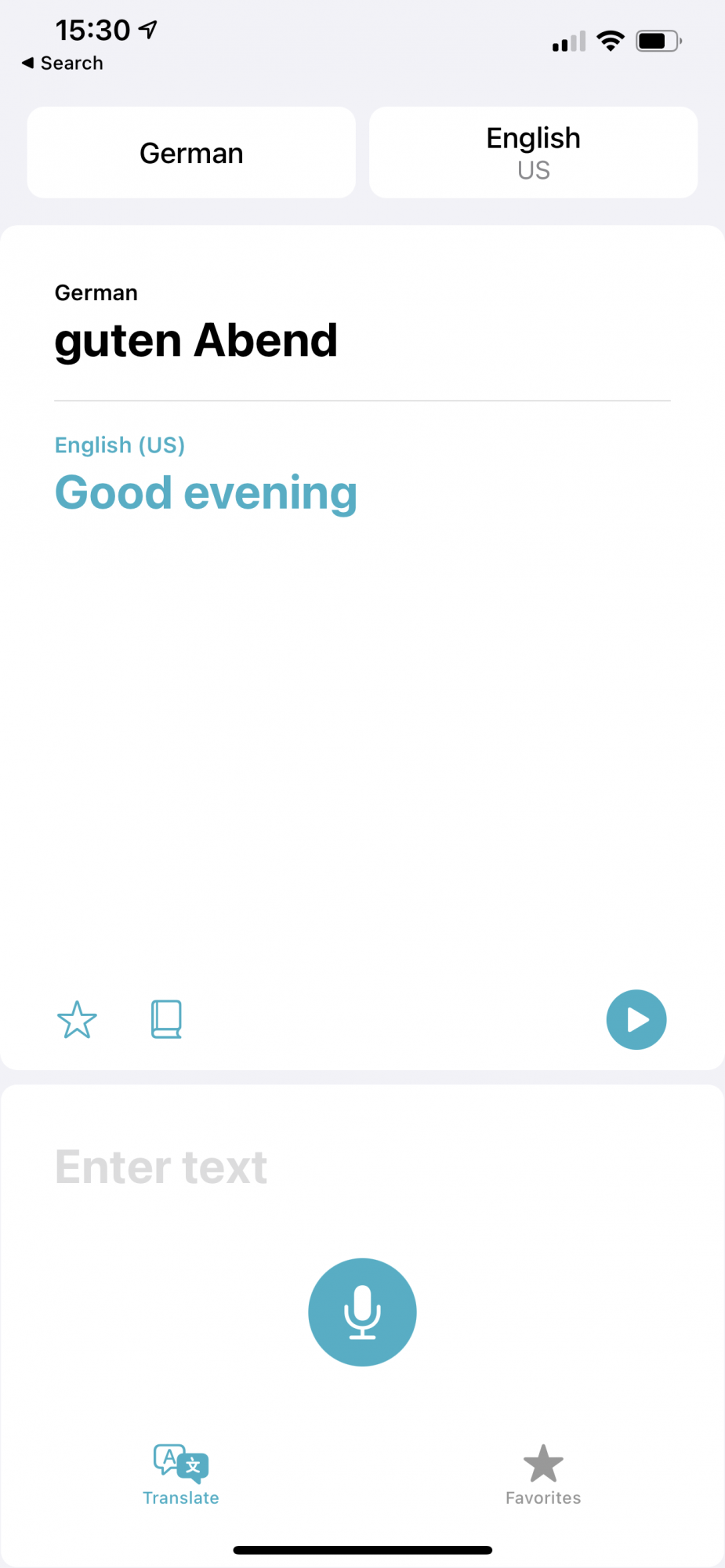This screenshot has width=725, height=1568.
Task: Add this translation to favorites via the star
Action: (77, 1020)
